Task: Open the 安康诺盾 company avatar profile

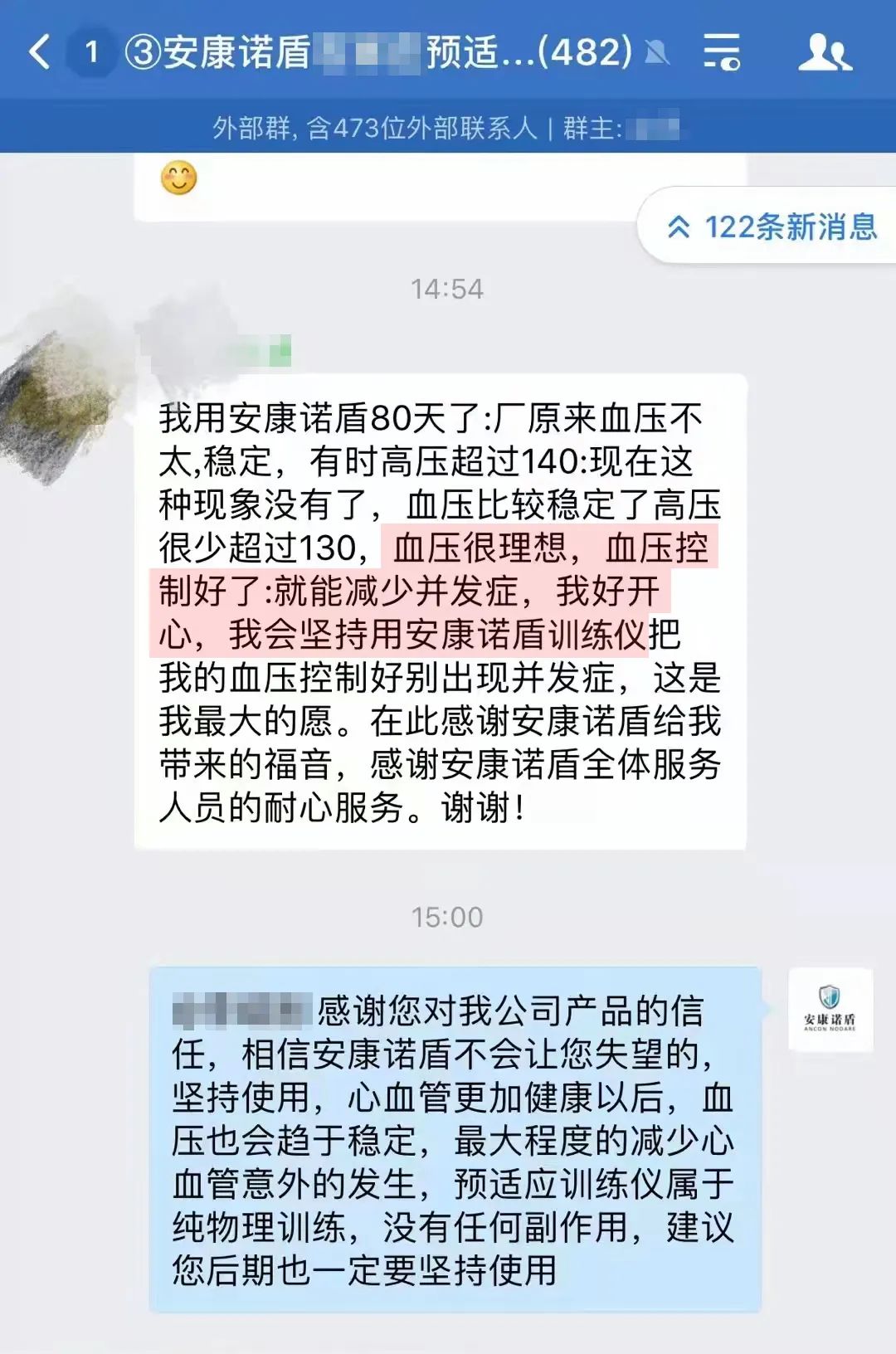Action: pos(830,1010)
